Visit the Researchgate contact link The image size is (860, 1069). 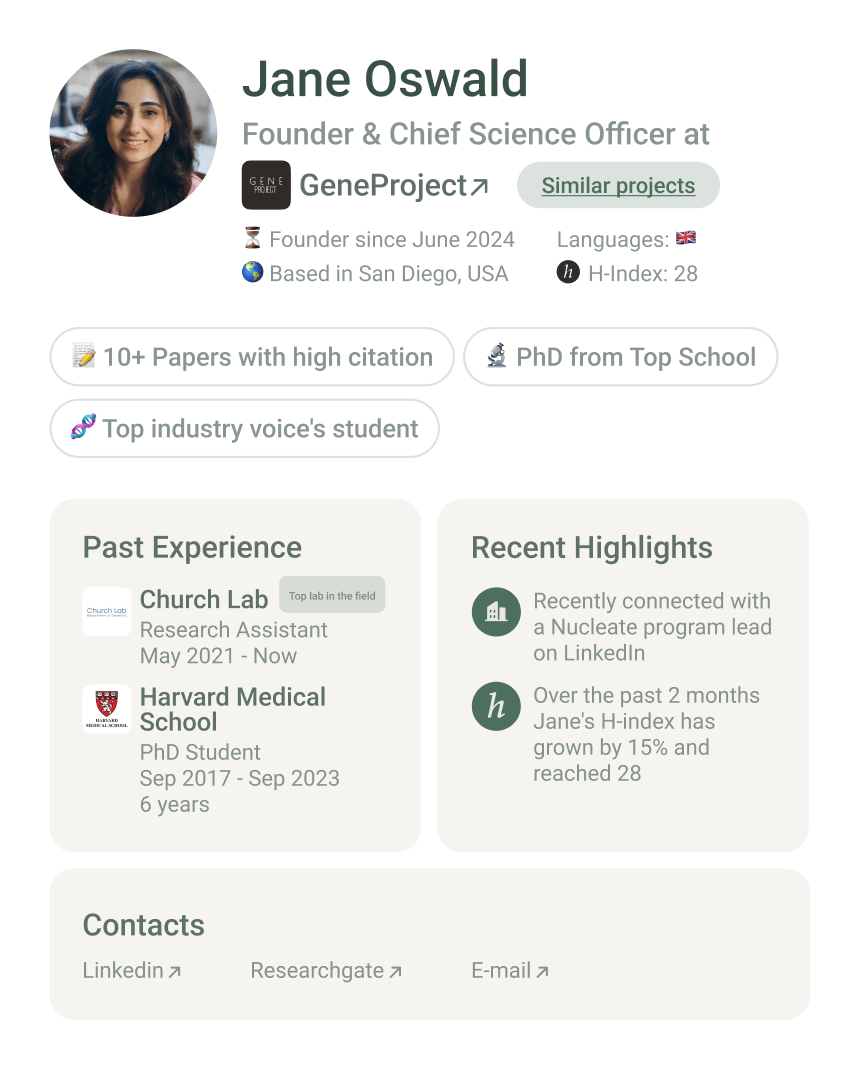pyautogui.click(x=326, y=970)
